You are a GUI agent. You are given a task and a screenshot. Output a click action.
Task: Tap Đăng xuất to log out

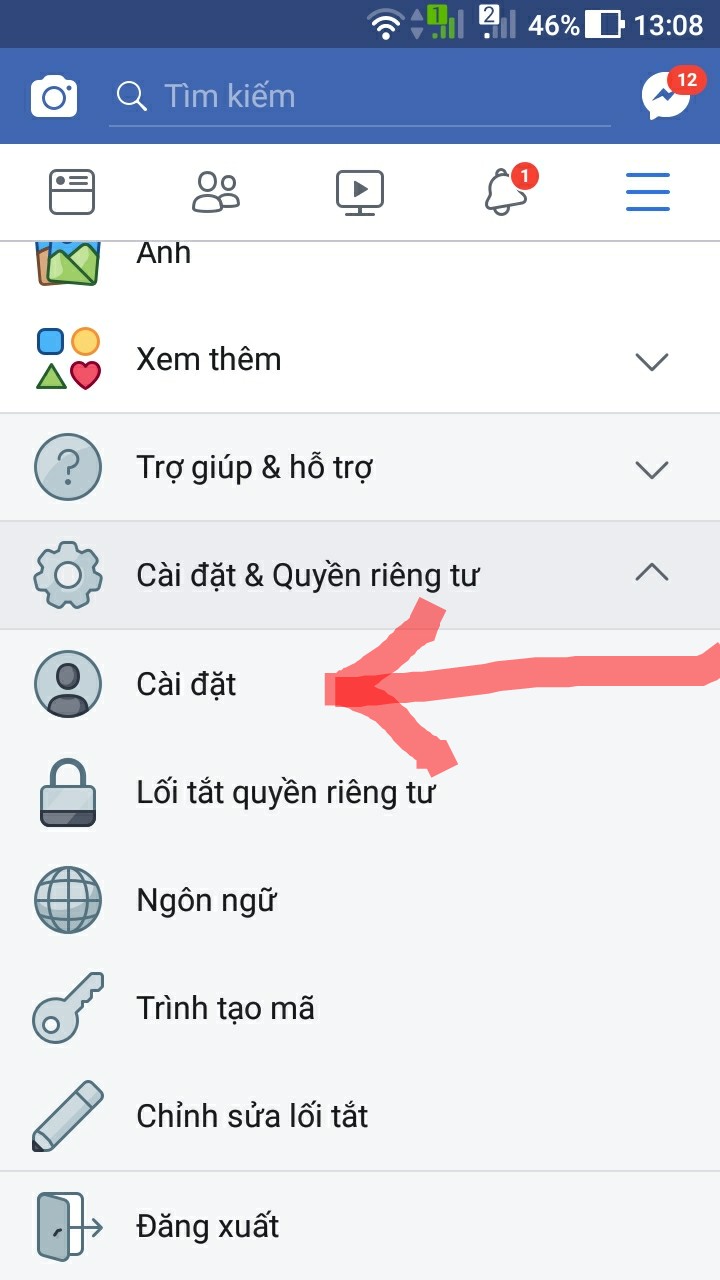pos(207,1226)
